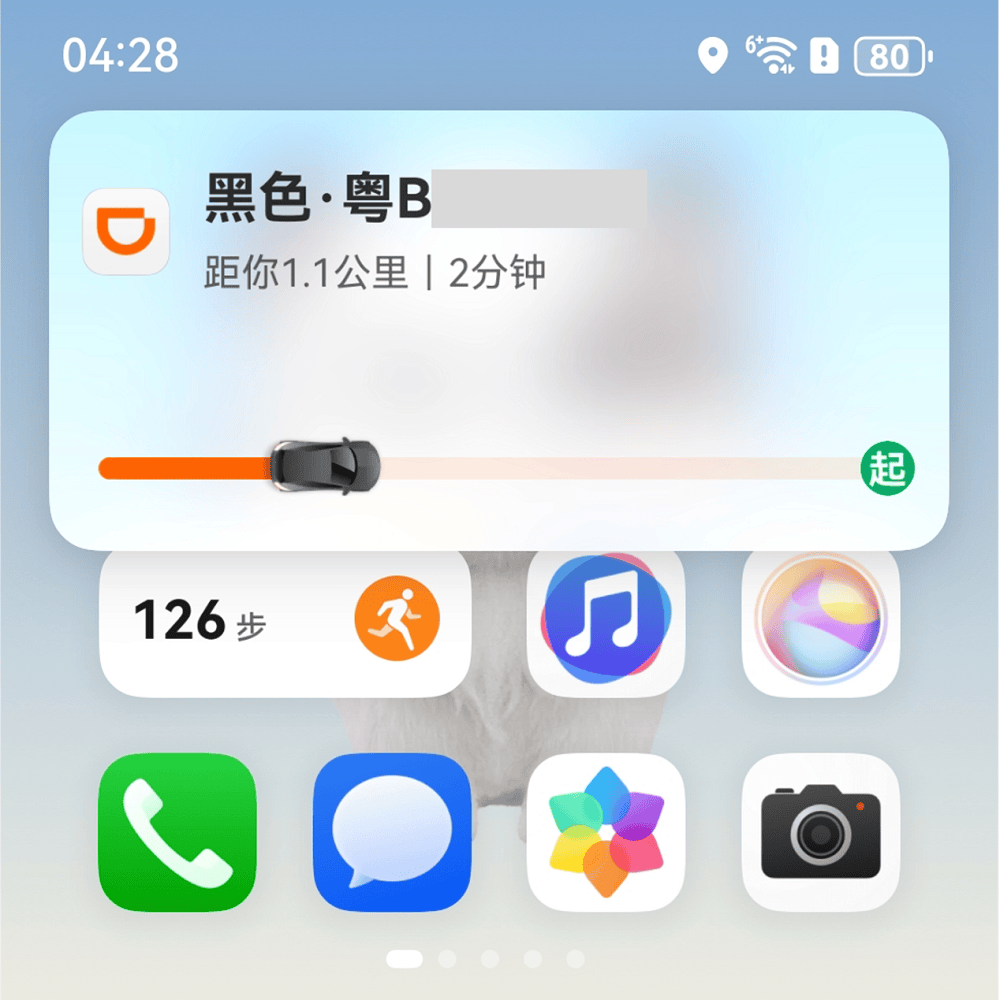Image resolution: width=1000 pixels, height=1000 pixels.
Task: Open the colorful voice assistant app
Action: 820,620
